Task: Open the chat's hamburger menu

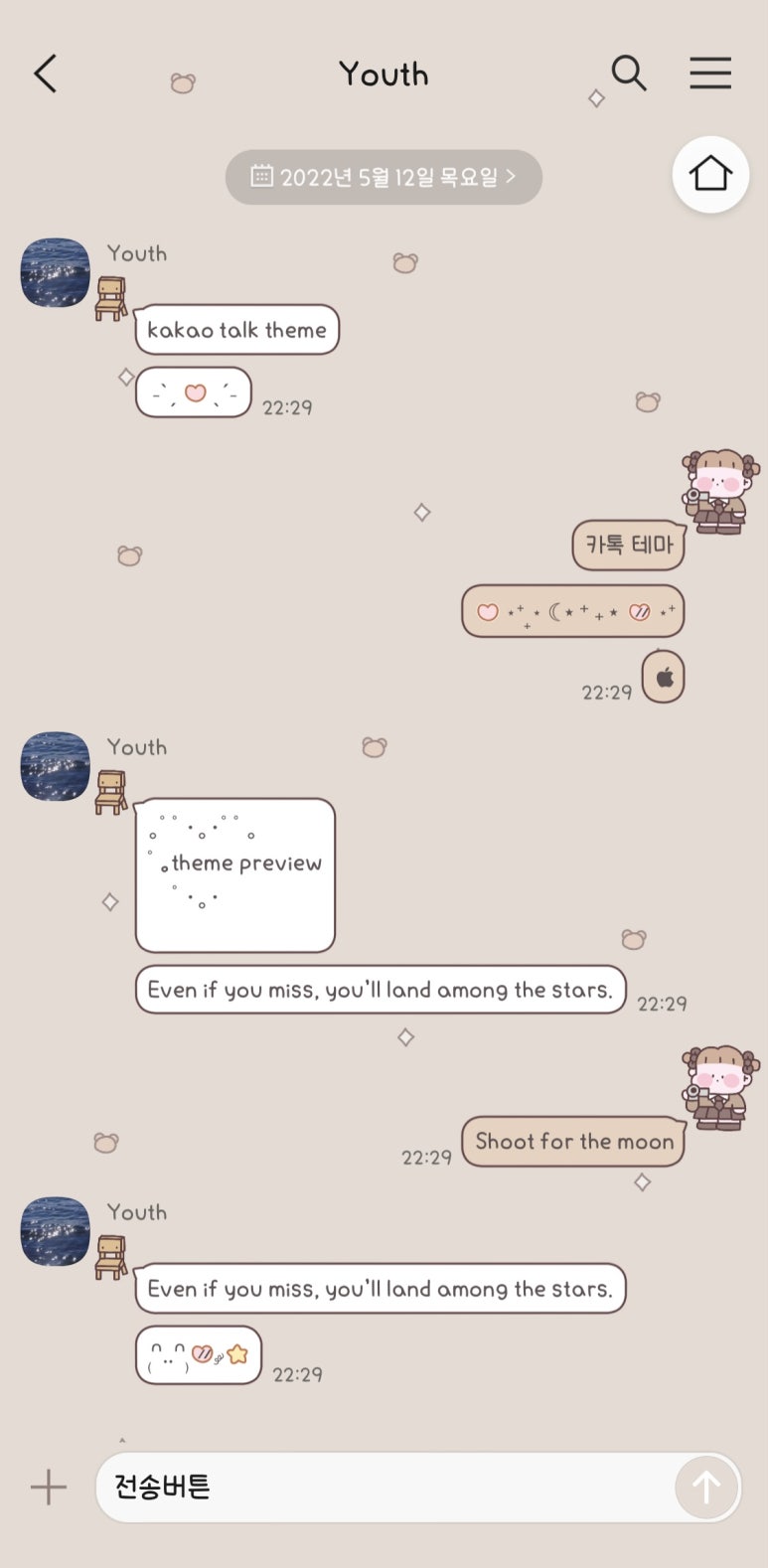Action: (x=710, y=74)
